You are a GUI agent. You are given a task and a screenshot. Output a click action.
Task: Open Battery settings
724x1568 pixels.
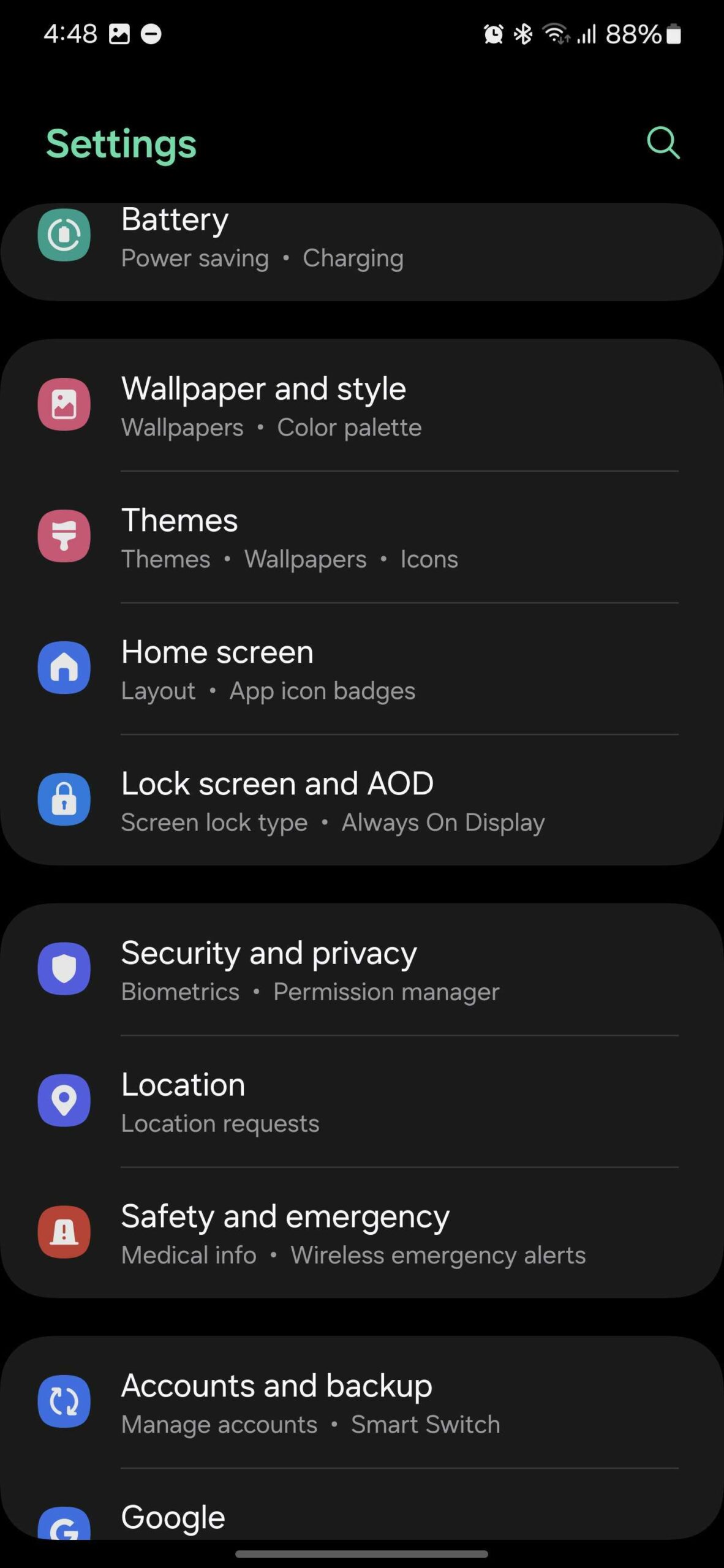coord(361,245)
